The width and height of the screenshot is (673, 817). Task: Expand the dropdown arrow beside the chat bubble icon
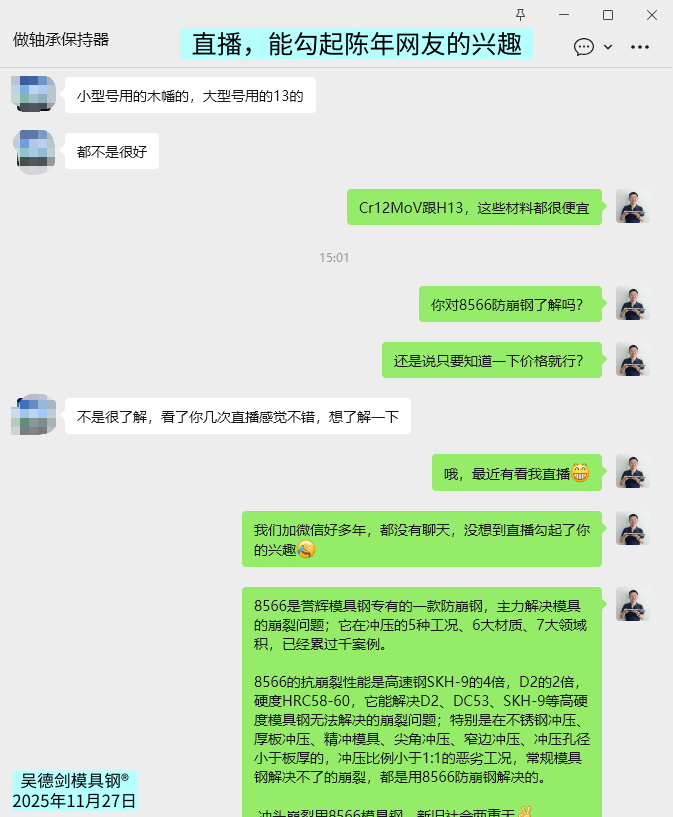click(x=608, y=47)
